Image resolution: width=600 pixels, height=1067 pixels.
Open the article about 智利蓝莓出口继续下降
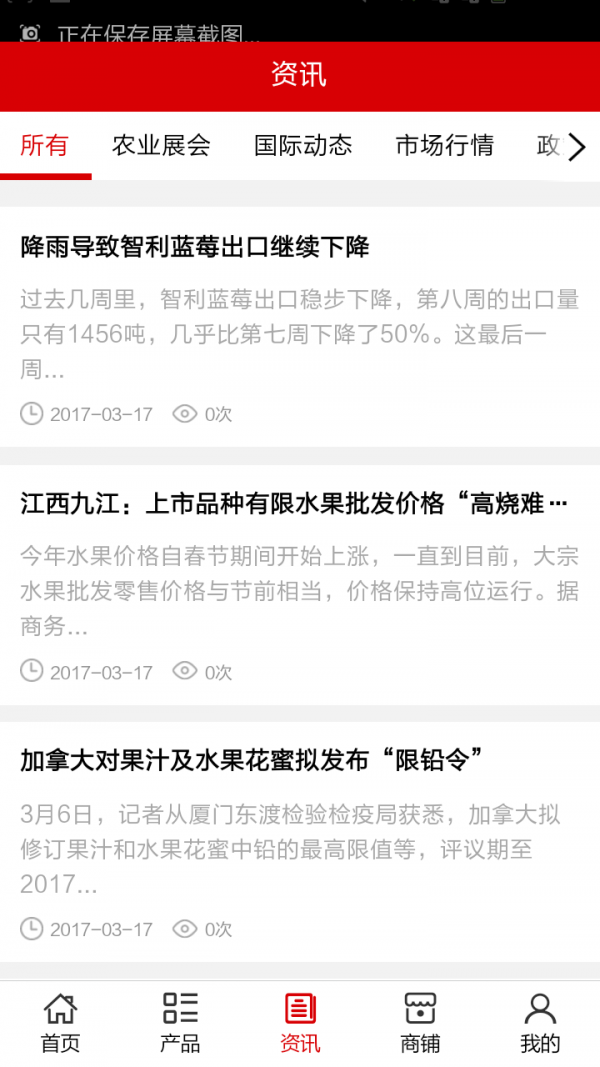click(195, 247)
